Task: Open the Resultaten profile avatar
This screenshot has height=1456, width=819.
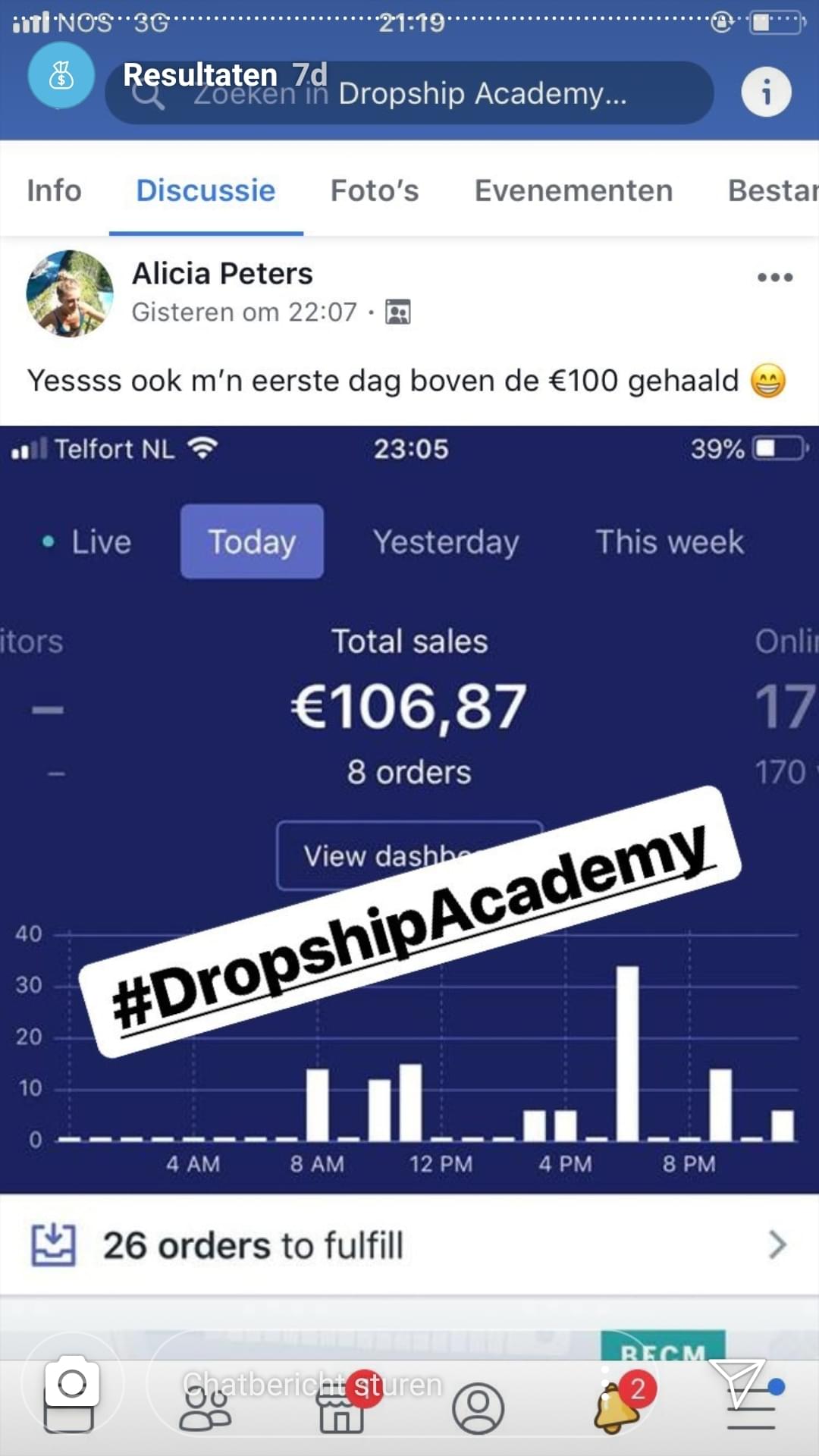Action: click(x=61, y=75)
